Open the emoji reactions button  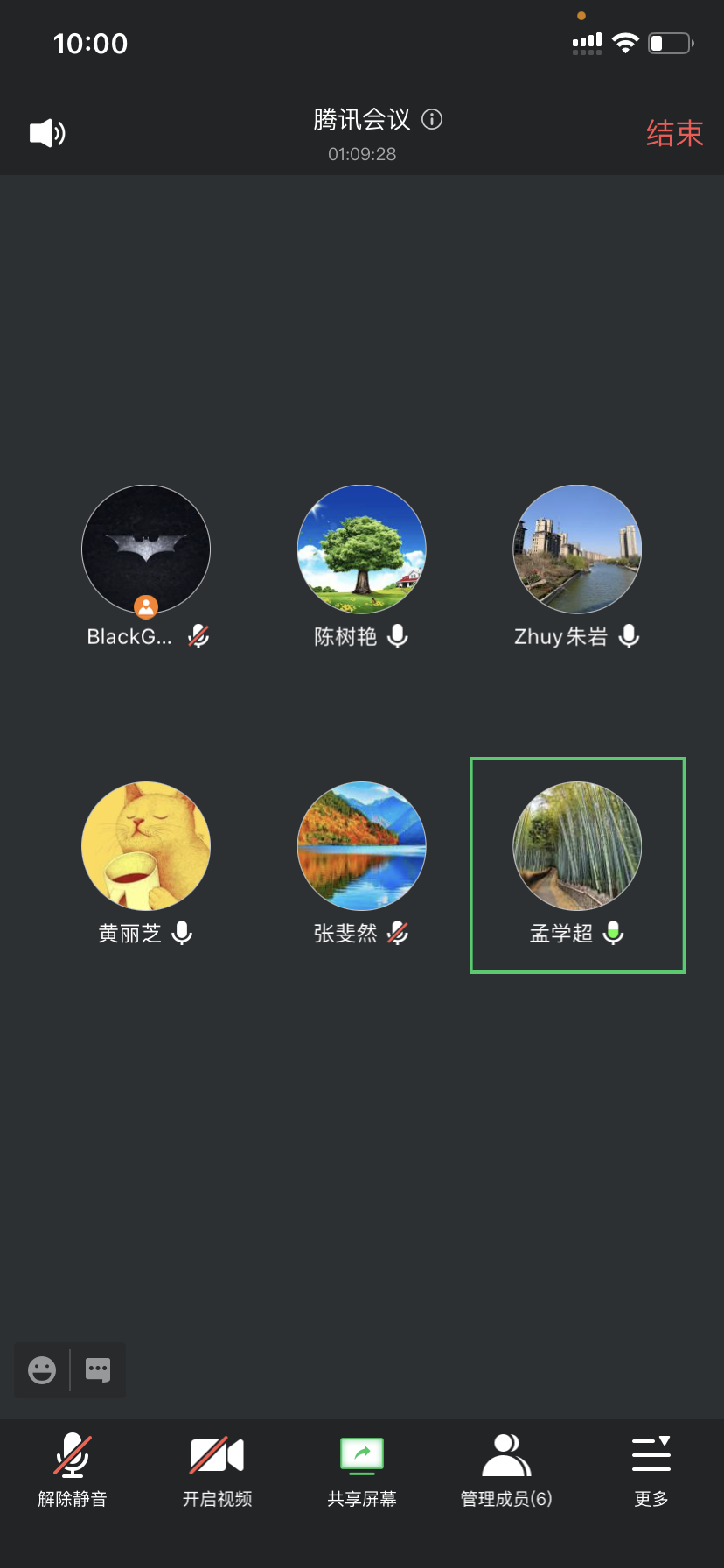[x=42, y=1369]
